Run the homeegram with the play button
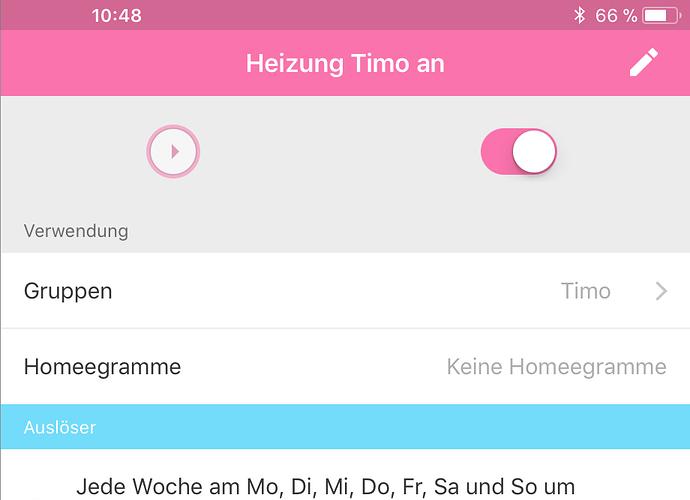Image resolution: width=690 pixels, height=500 pixels. (x=173, y=152)
